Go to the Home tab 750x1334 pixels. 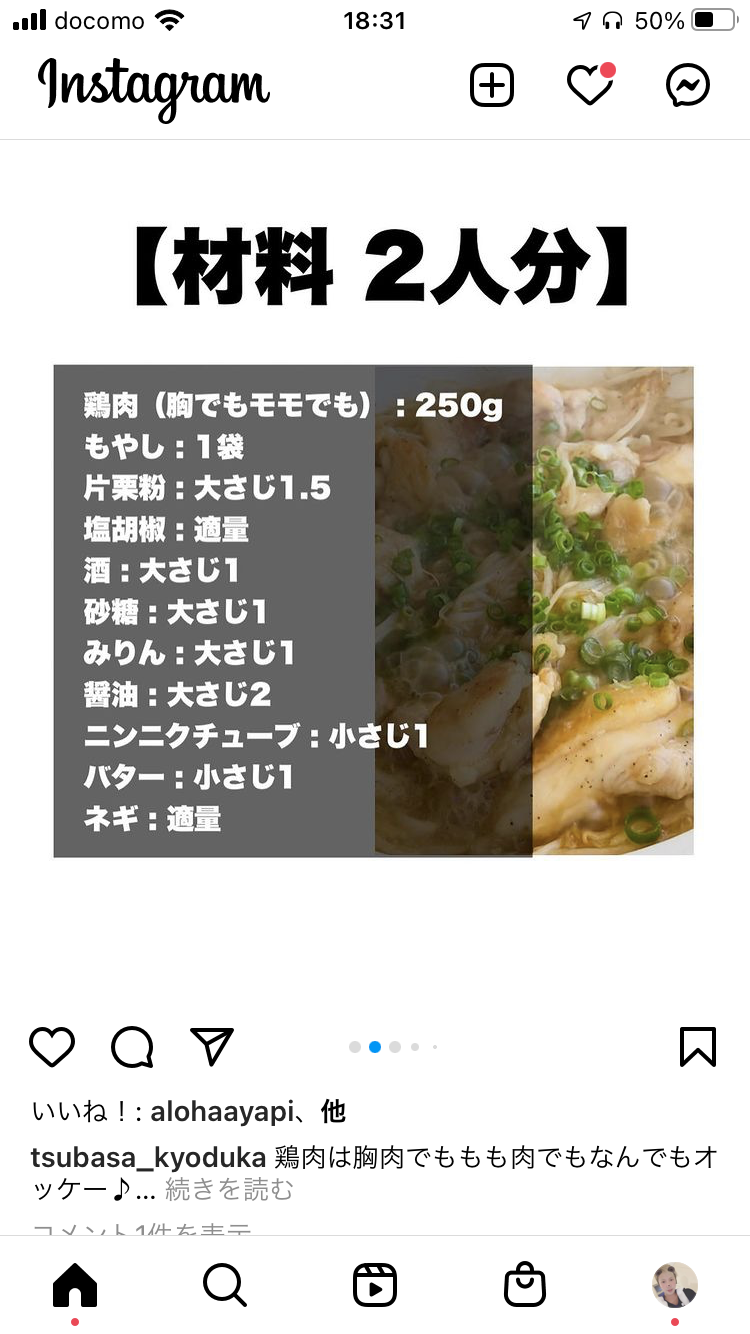click(75, 1285)
